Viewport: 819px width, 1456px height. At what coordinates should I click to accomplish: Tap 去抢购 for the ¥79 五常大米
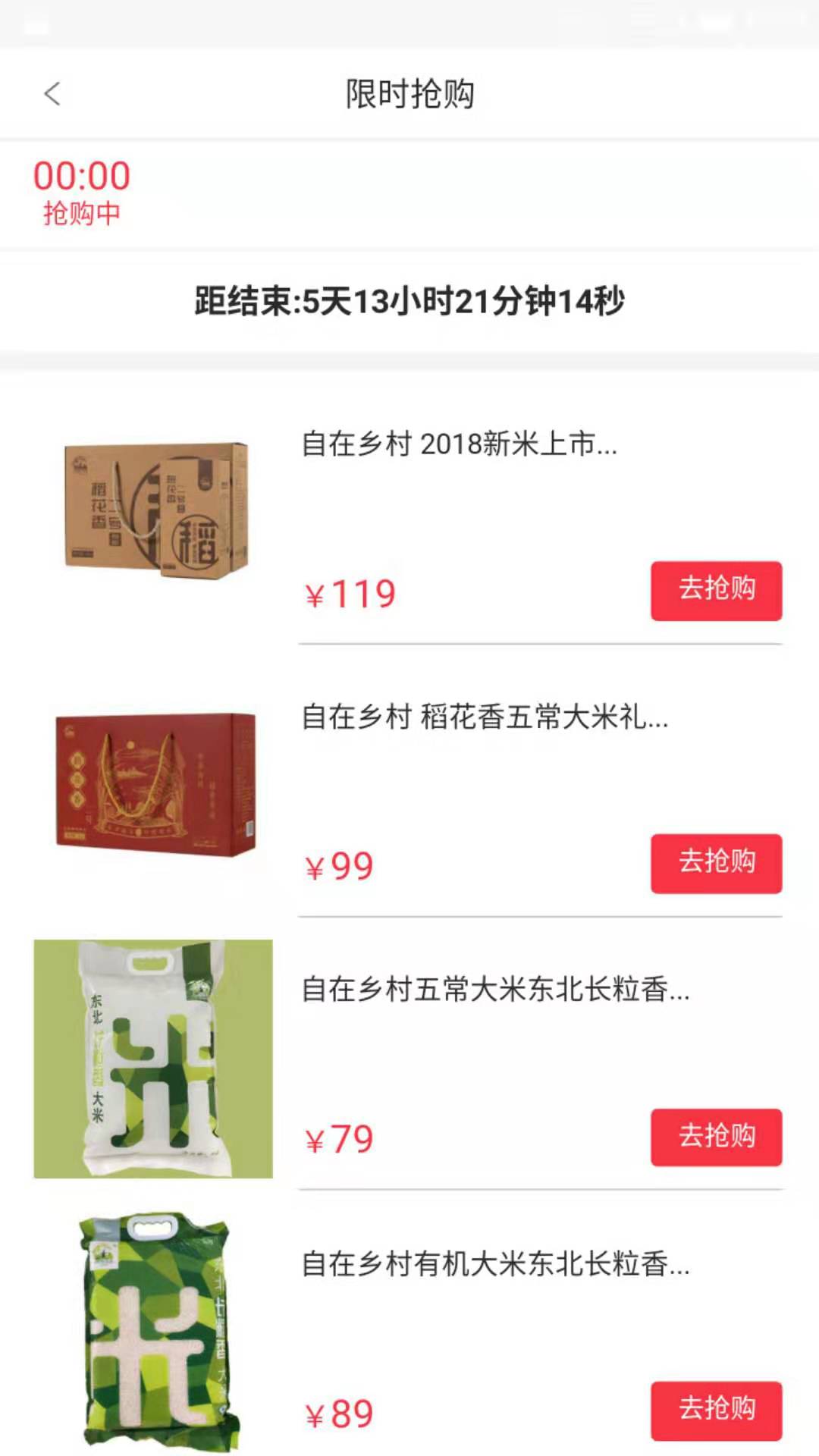coord(716,1137)
